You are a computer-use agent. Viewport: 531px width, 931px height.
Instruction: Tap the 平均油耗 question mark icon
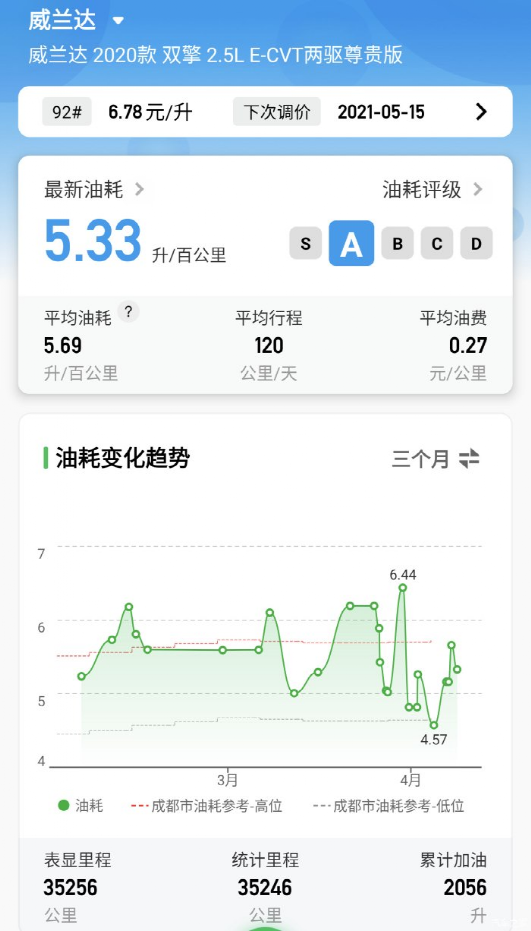[128, 311]
